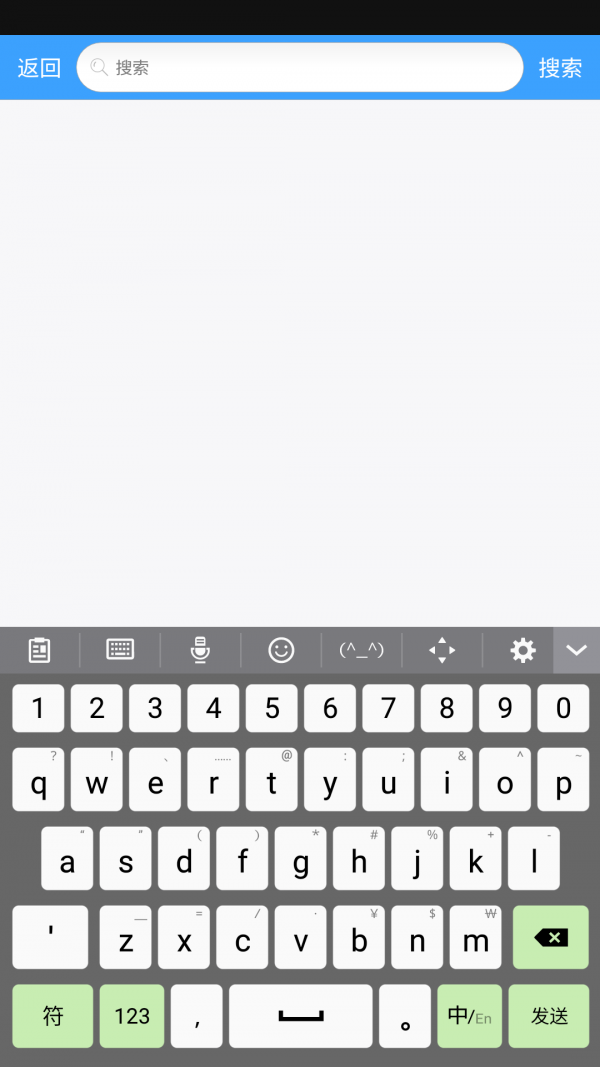This screenshot has height=1067, width=600.
Task: Switch to the 123 numeric keypad
Action: (131, 1016)
